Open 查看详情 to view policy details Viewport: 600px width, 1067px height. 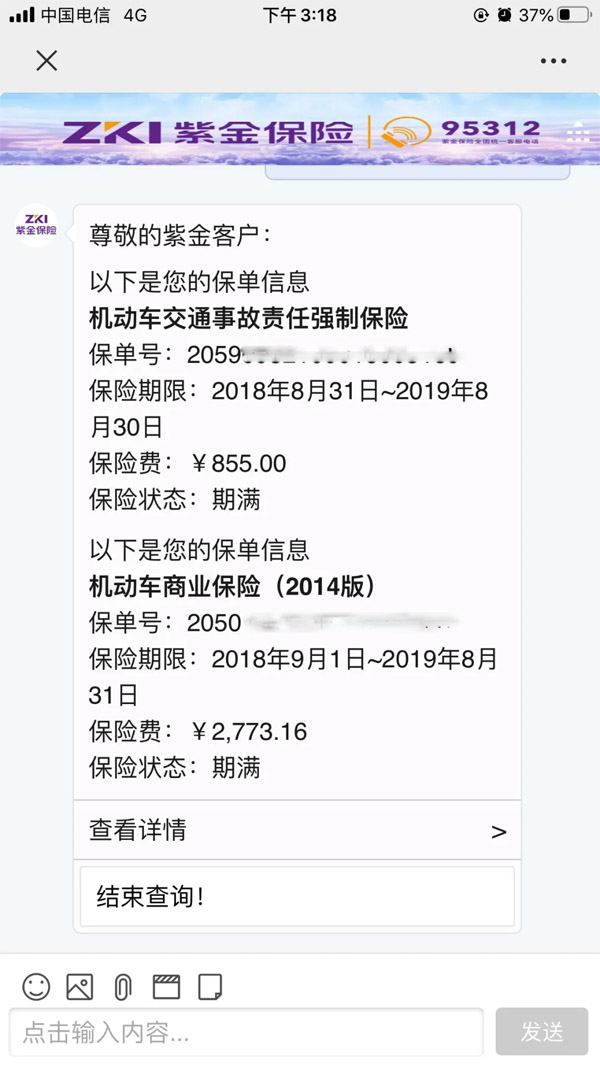tap(297, 830)
